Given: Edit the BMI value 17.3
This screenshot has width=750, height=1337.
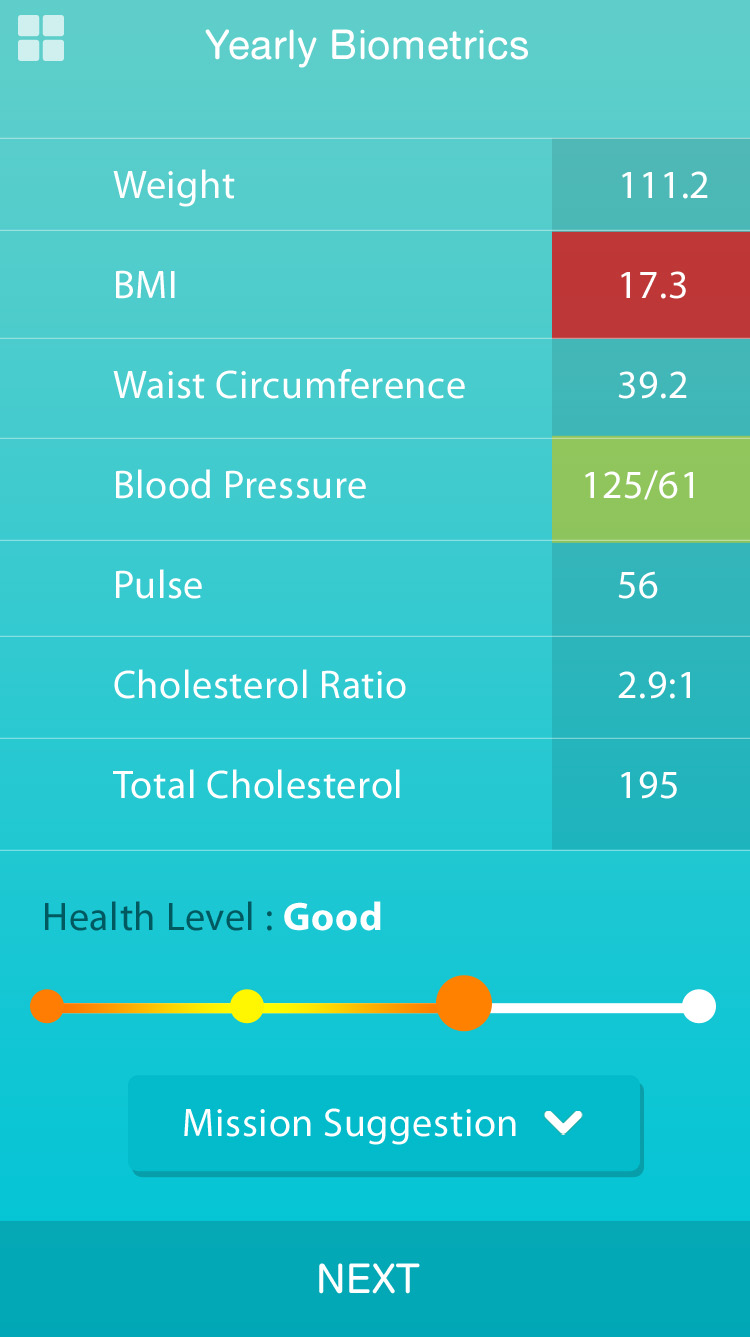Looking at the screenshot, I should click(651, 285).
